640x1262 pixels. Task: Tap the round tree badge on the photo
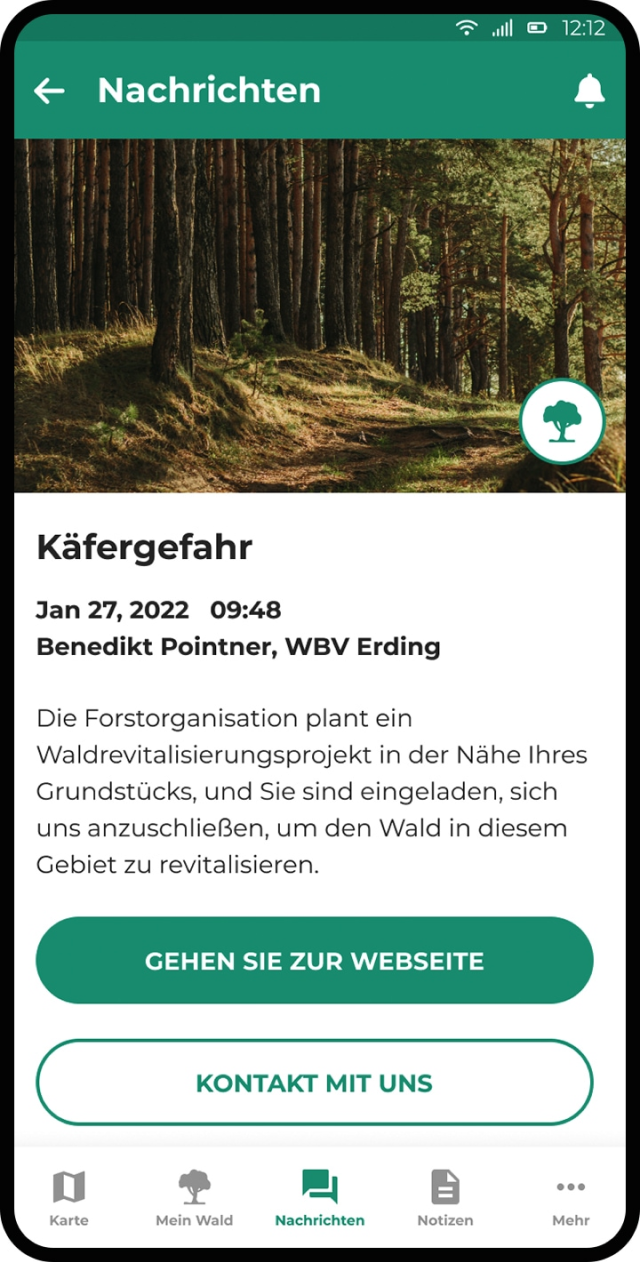click(x=563, y=421)
